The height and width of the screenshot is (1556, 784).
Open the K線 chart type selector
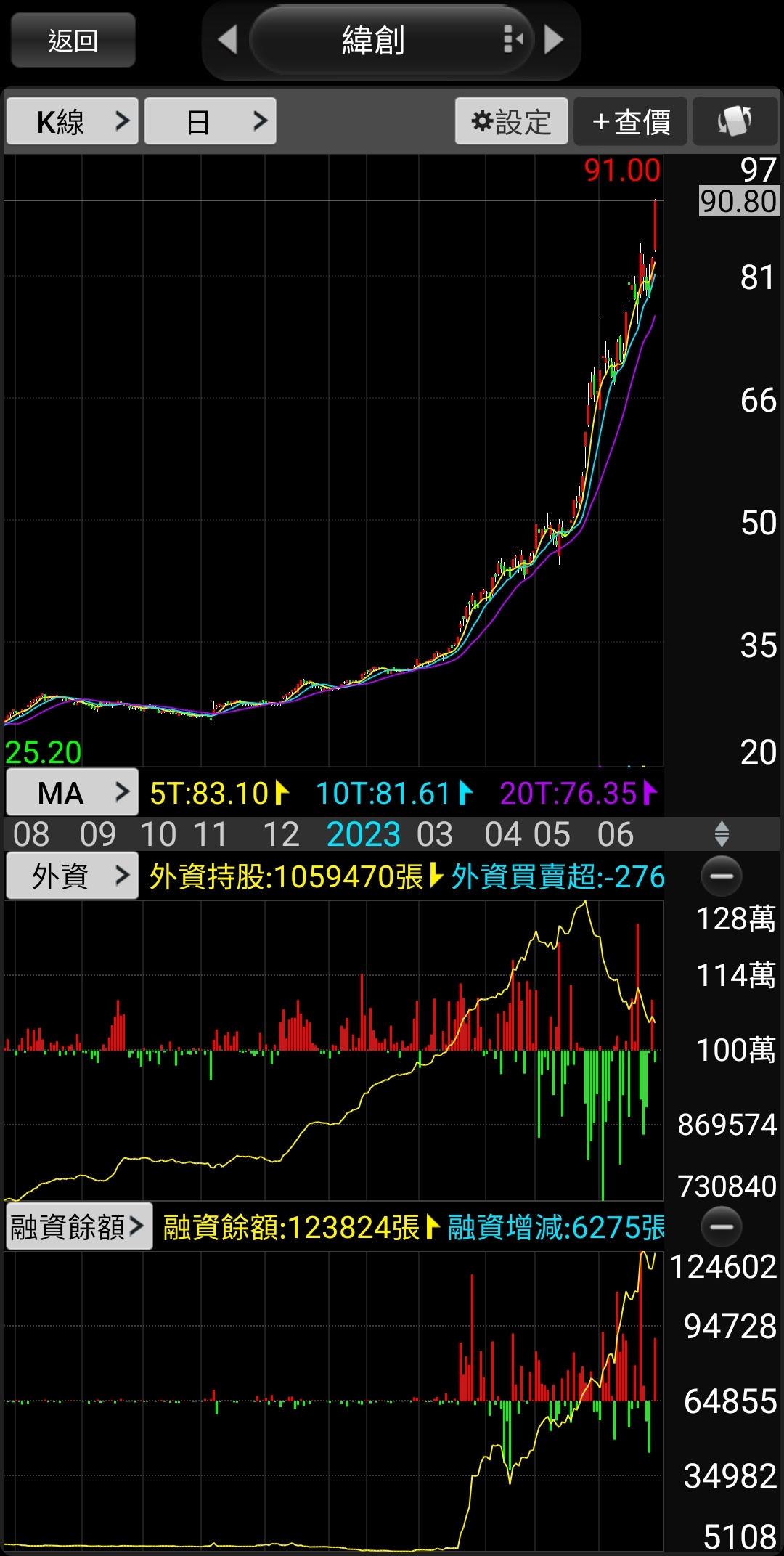(73, 121)
